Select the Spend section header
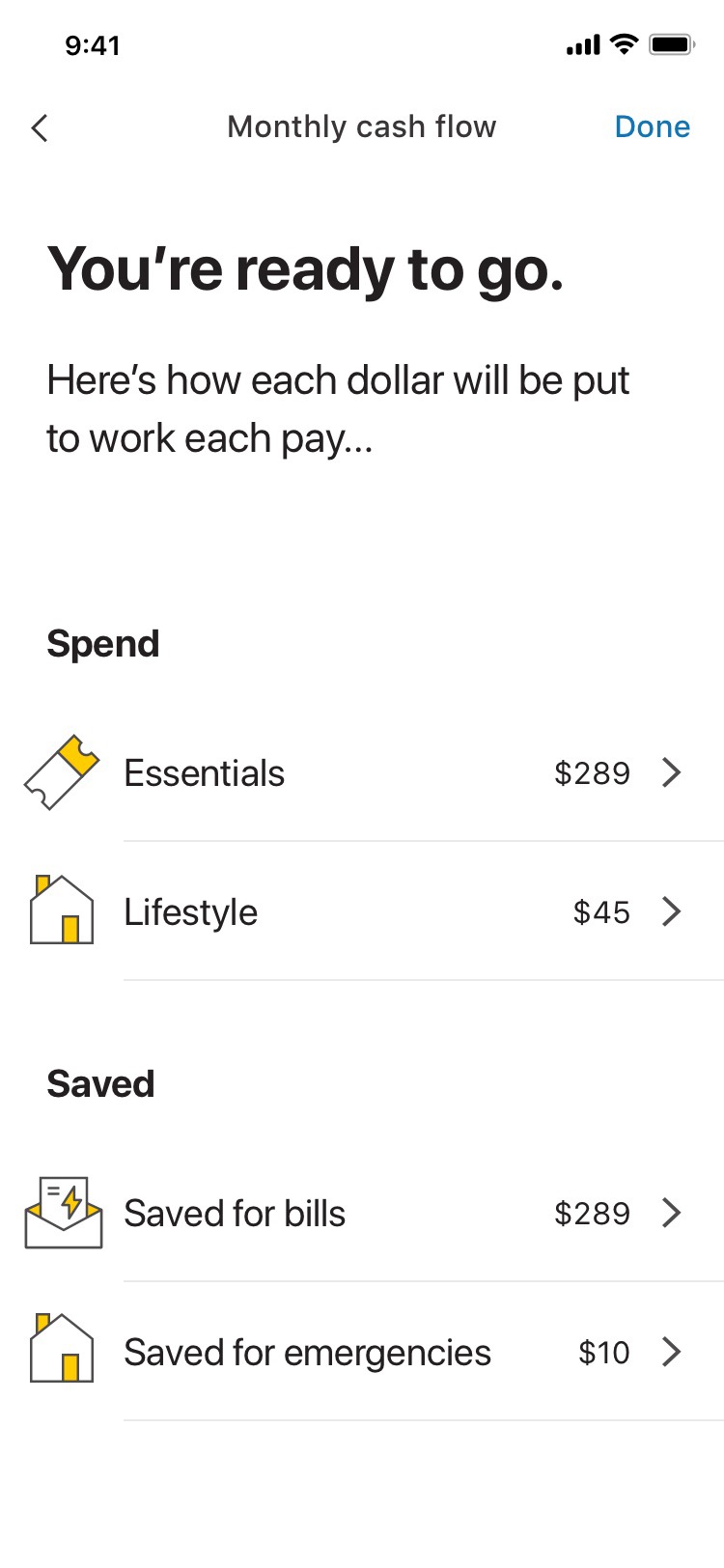This screenshot has height=1568, width=724. [102, 643]
